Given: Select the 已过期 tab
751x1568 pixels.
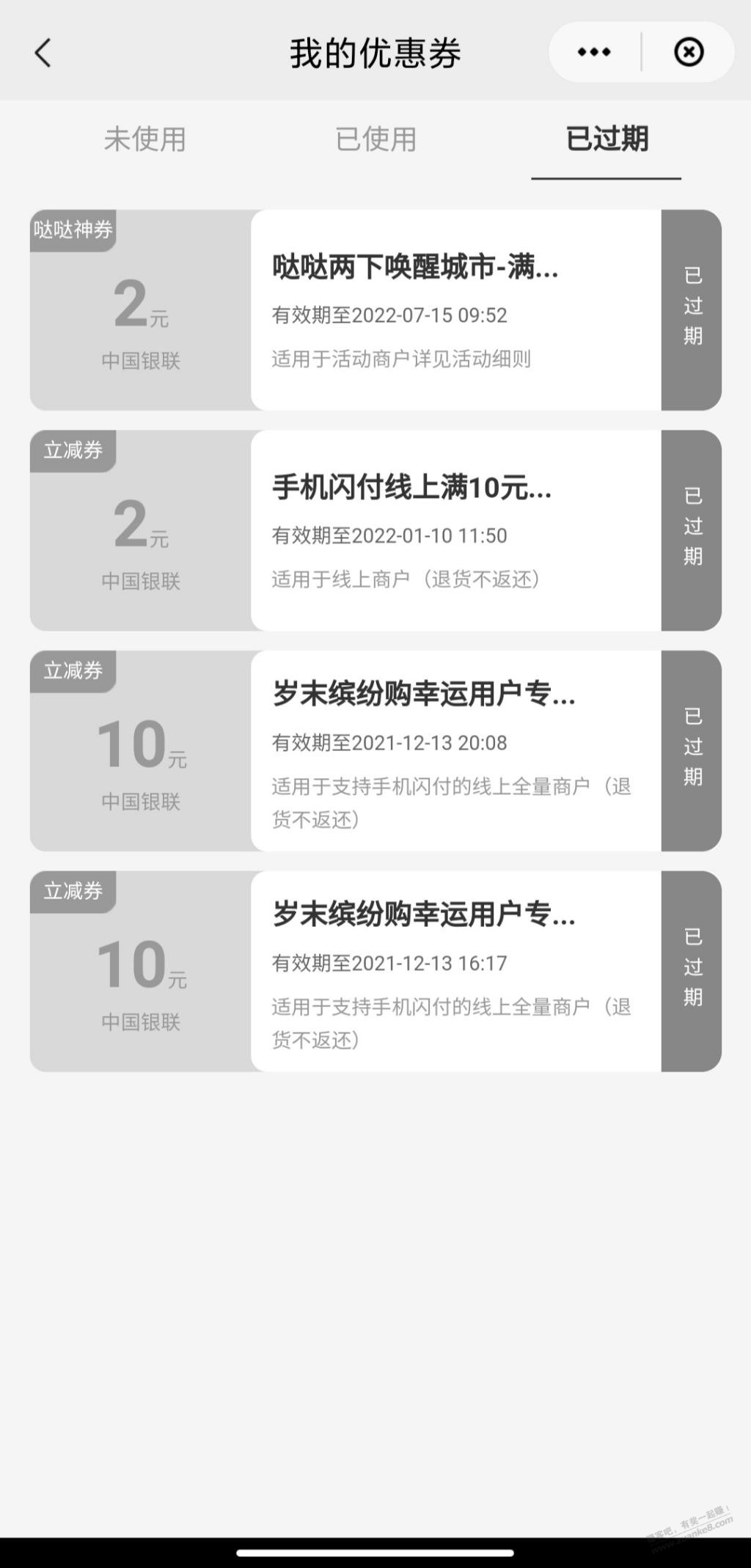Looking at the screenshot, I should click(607, 139).
